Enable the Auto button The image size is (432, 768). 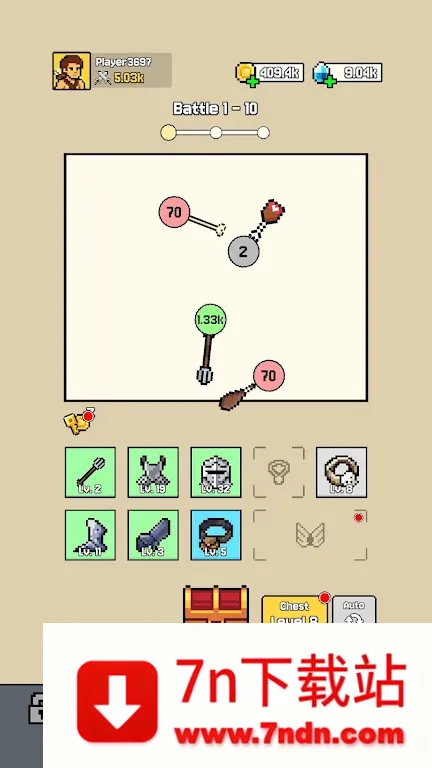click(354, 609)
